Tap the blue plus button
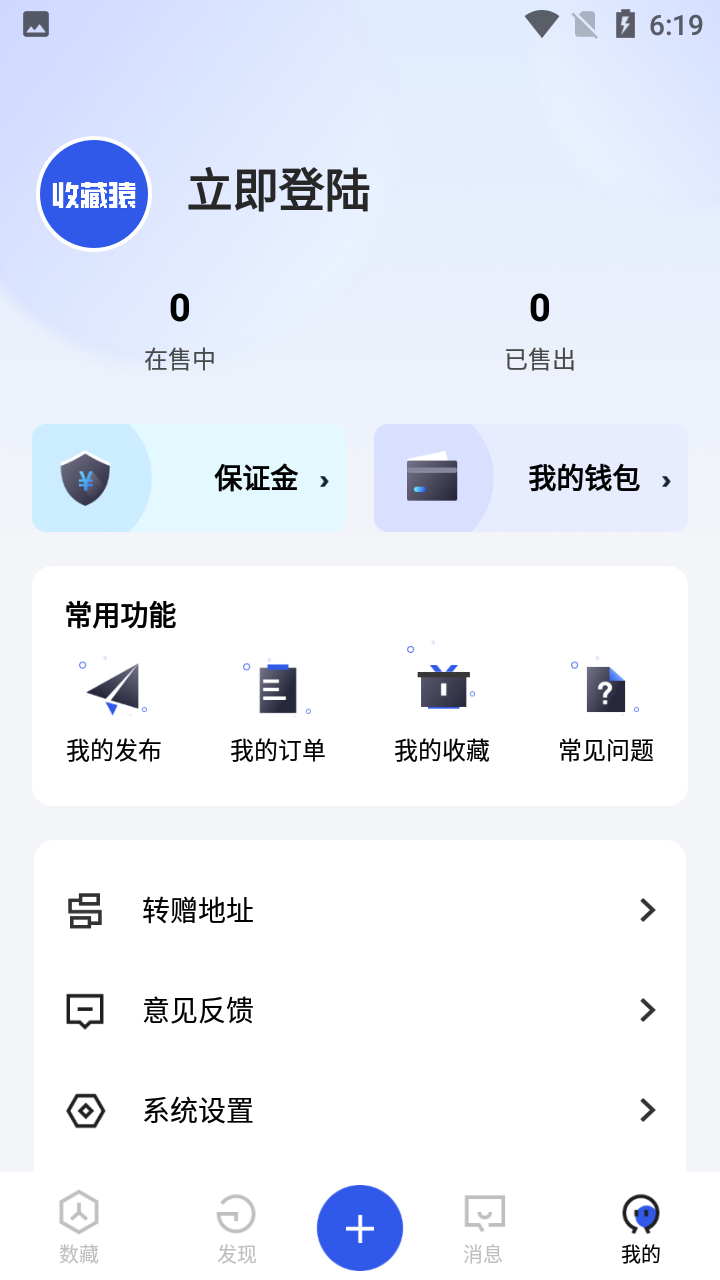 360,1228
